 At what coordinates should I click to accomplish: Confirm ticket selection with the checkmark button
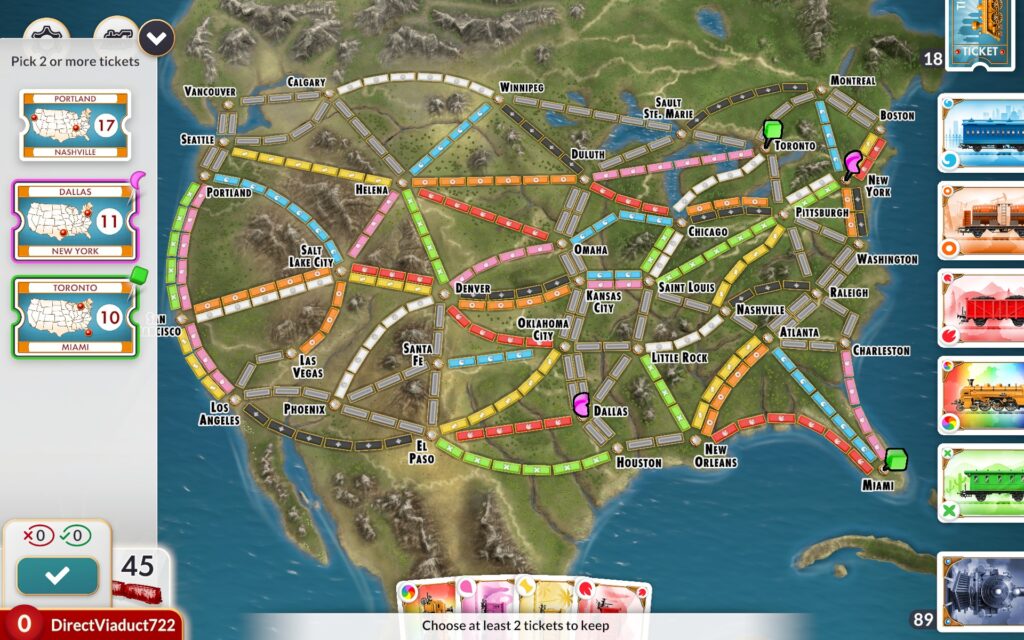(58, 575)
